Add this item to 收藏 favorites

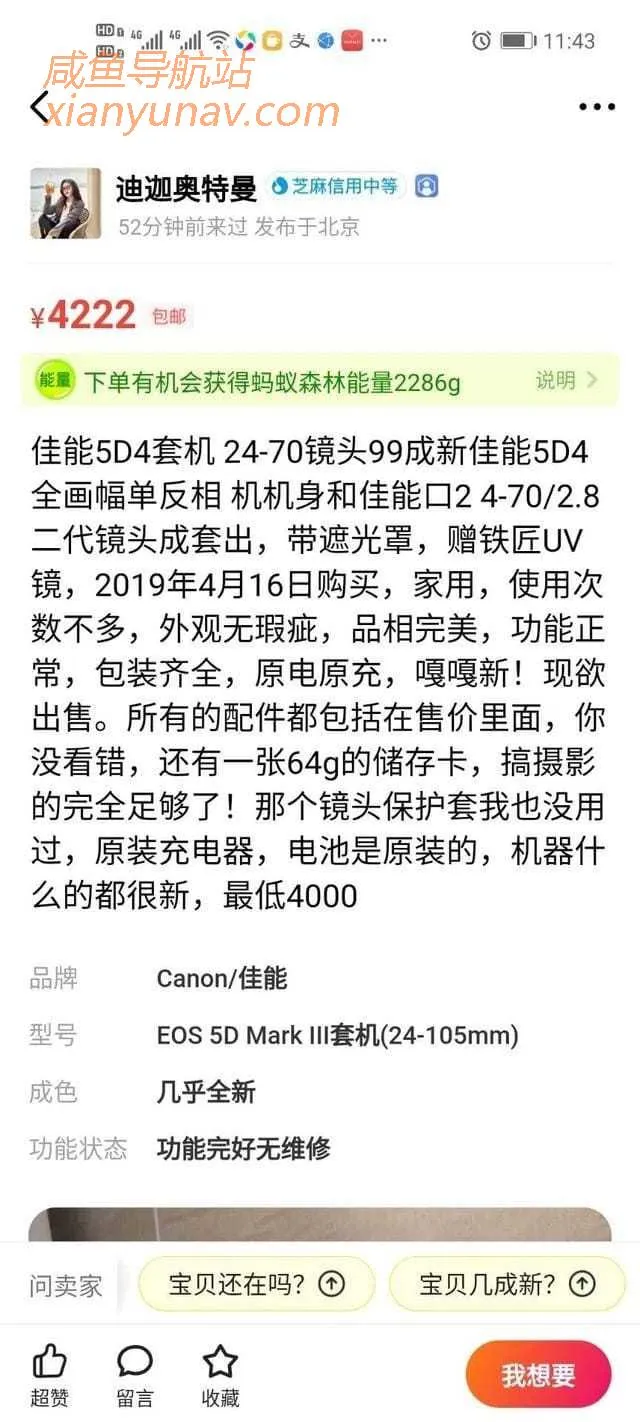(220, 1373)
